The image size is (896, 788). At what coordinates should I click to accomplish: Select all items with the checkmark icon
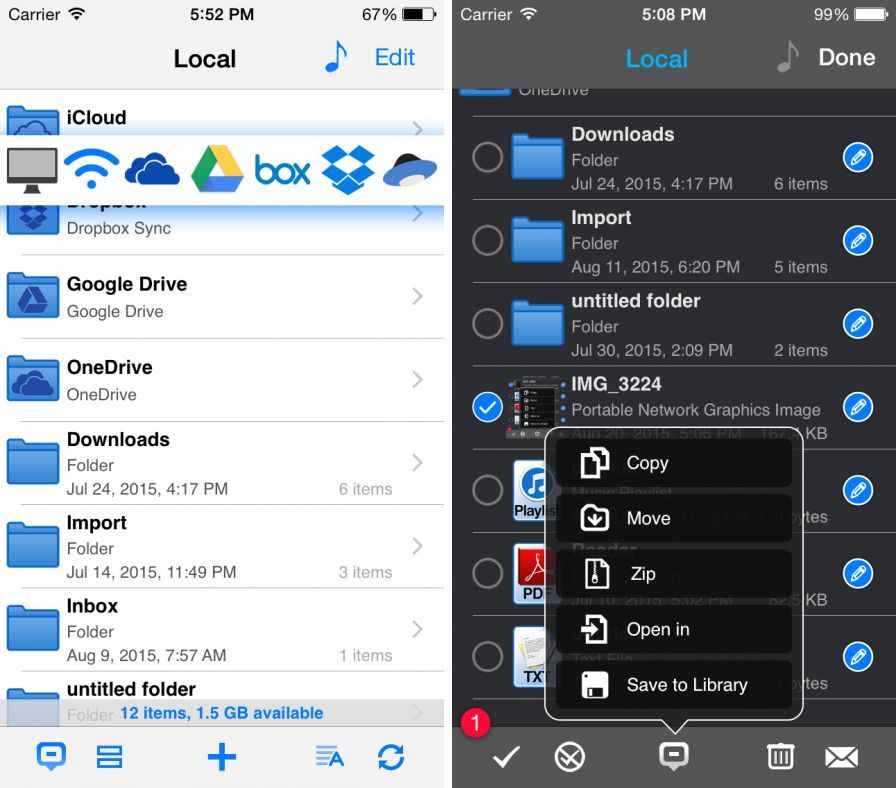click(506, 757)
